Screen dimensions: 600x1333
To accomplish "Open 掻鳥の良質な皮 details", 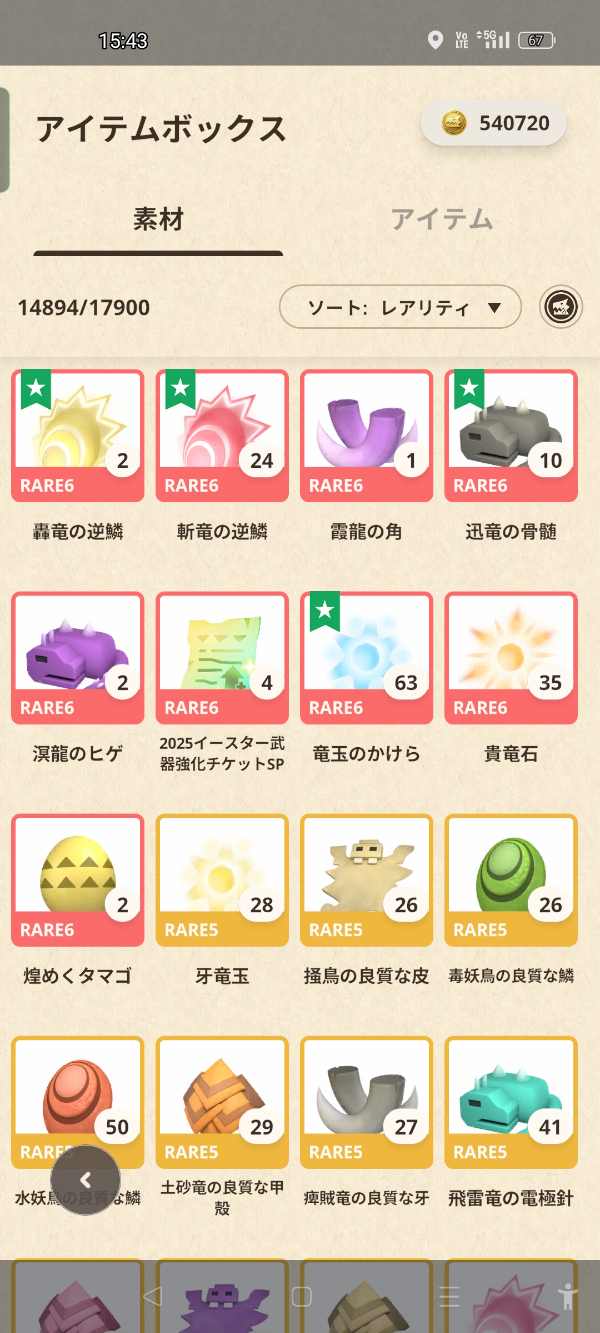I will click(x=366, y=880).
